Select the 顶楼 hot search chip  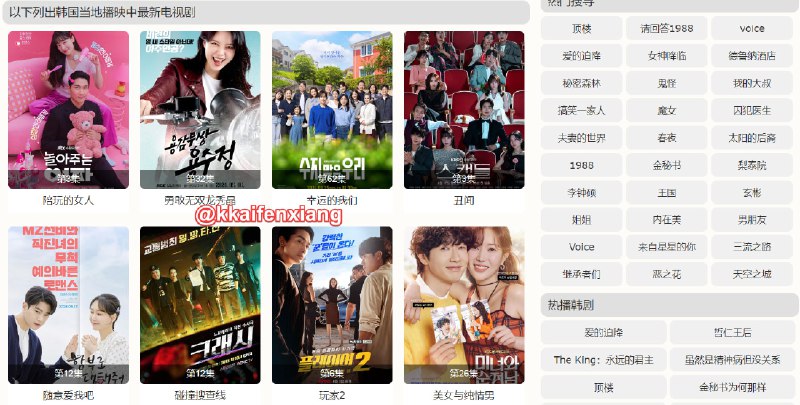[x=582, y=29]
